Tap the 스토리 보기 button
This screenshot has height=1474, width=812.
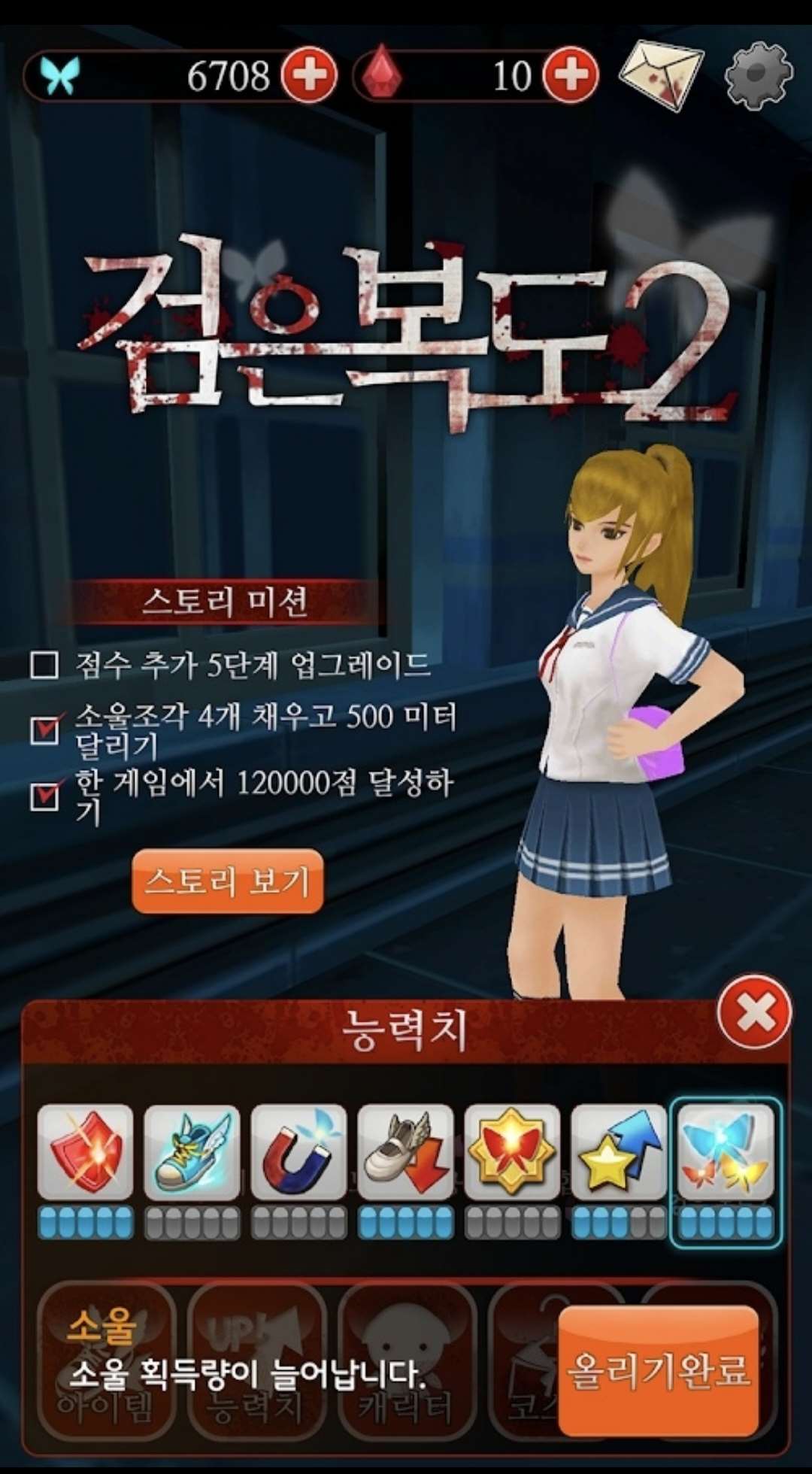pyautogui.click(x=227, y=881)
